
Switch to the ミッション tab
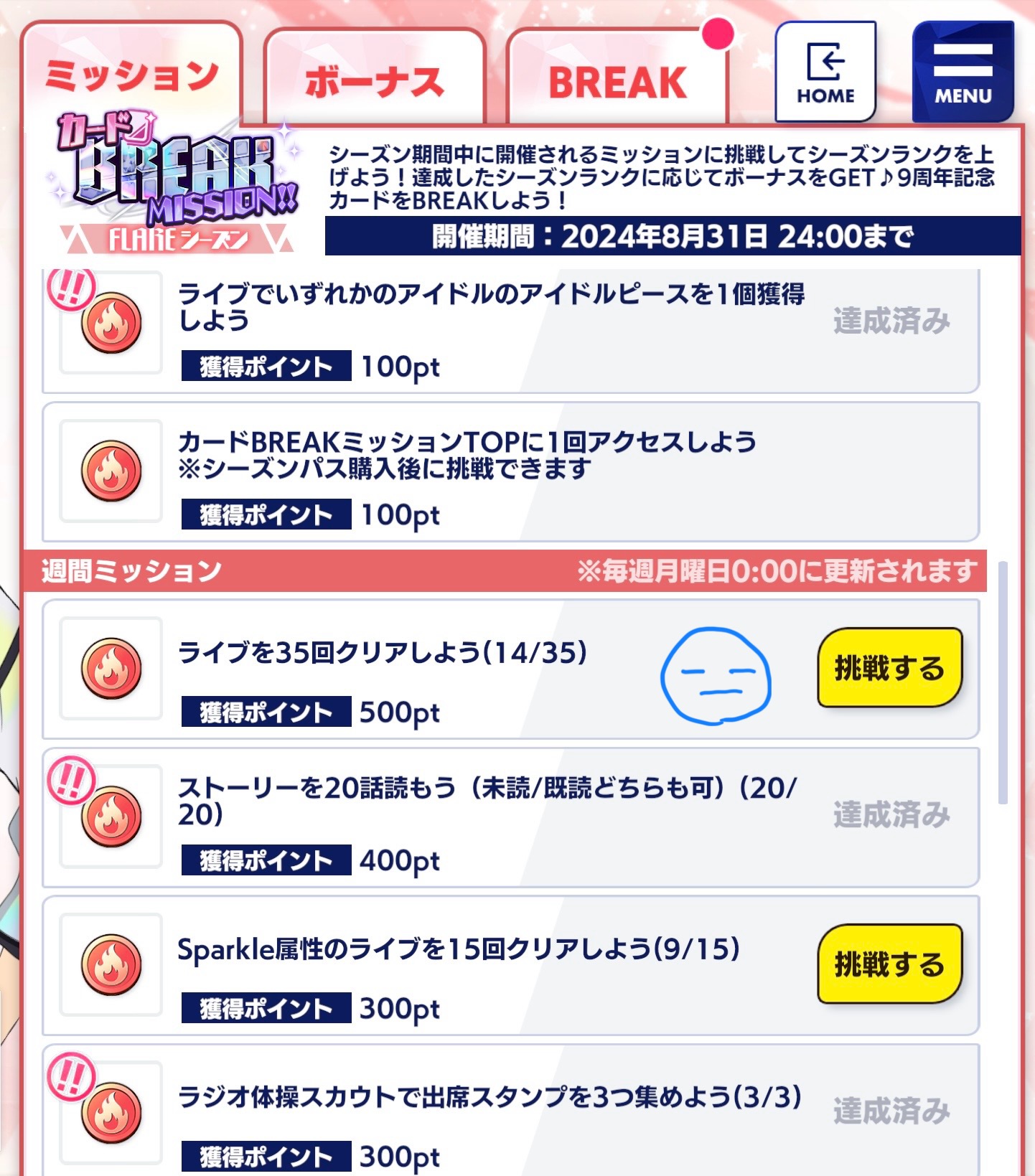click(132, 75)
